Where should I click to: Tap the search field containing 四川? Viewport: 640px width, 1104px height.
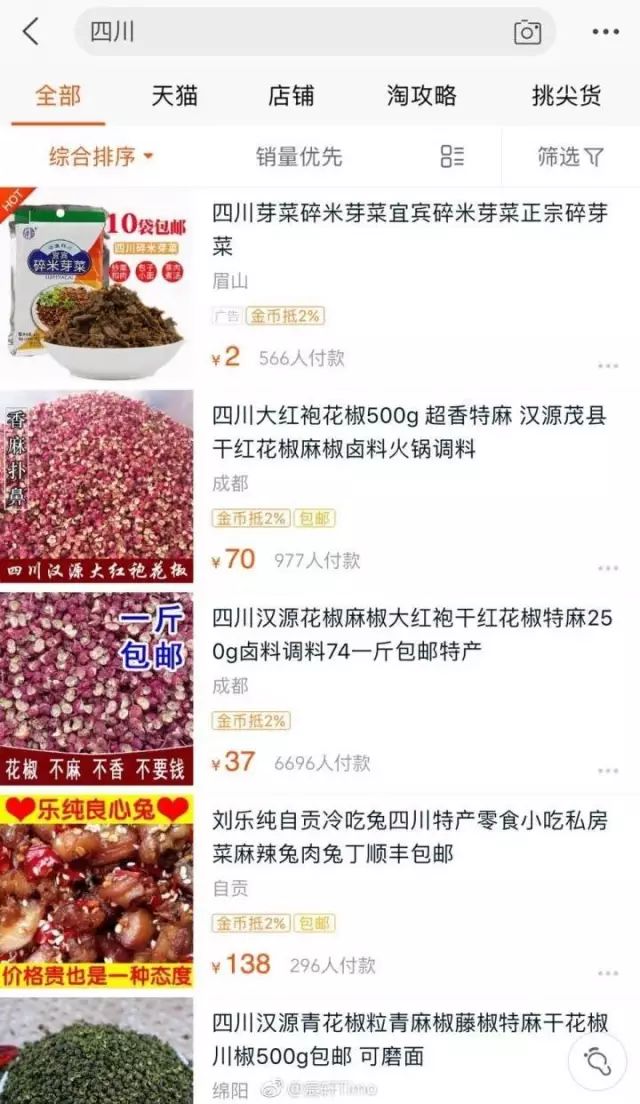point(315,32)
